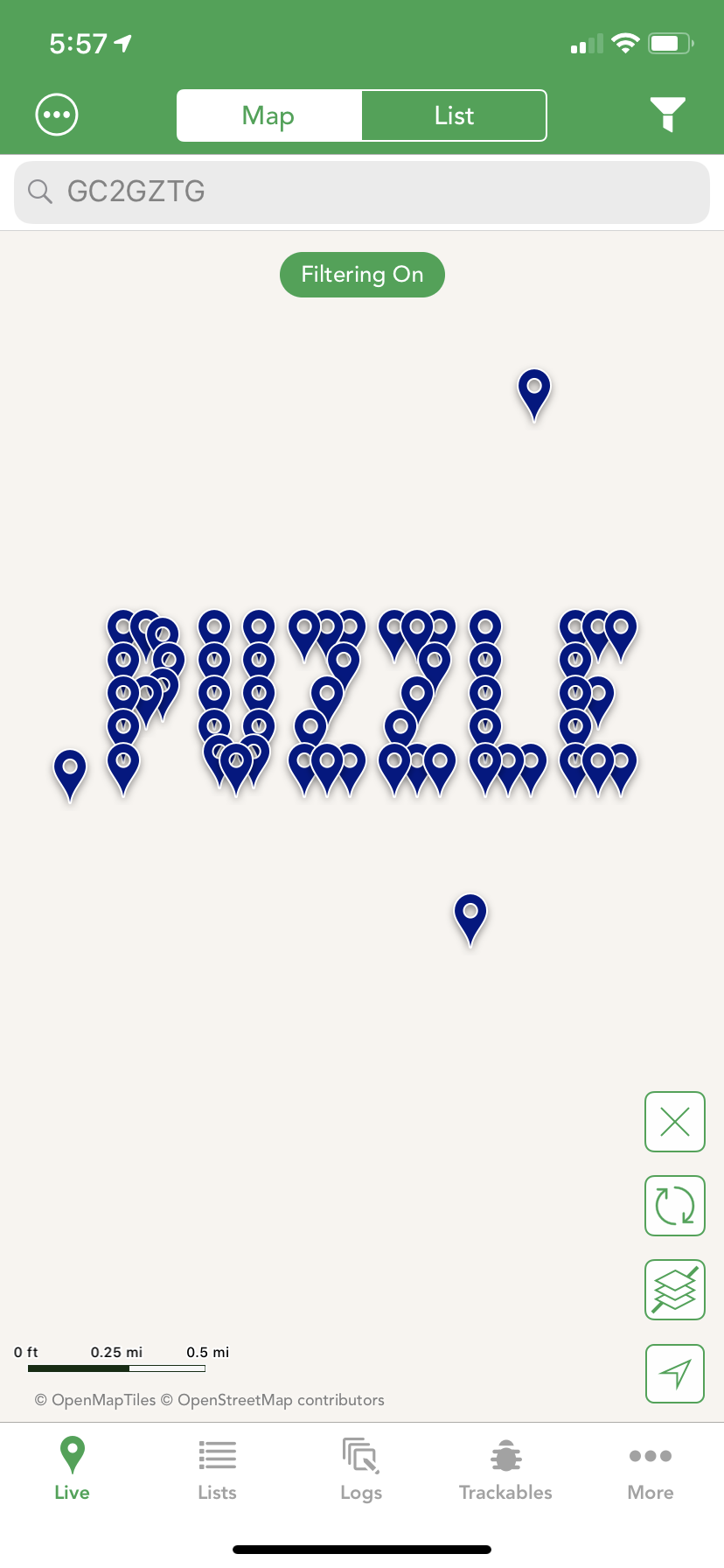This screenshot has width=724, height=1568.
Task: Open the More tab
Action: tap(651, 1470)
